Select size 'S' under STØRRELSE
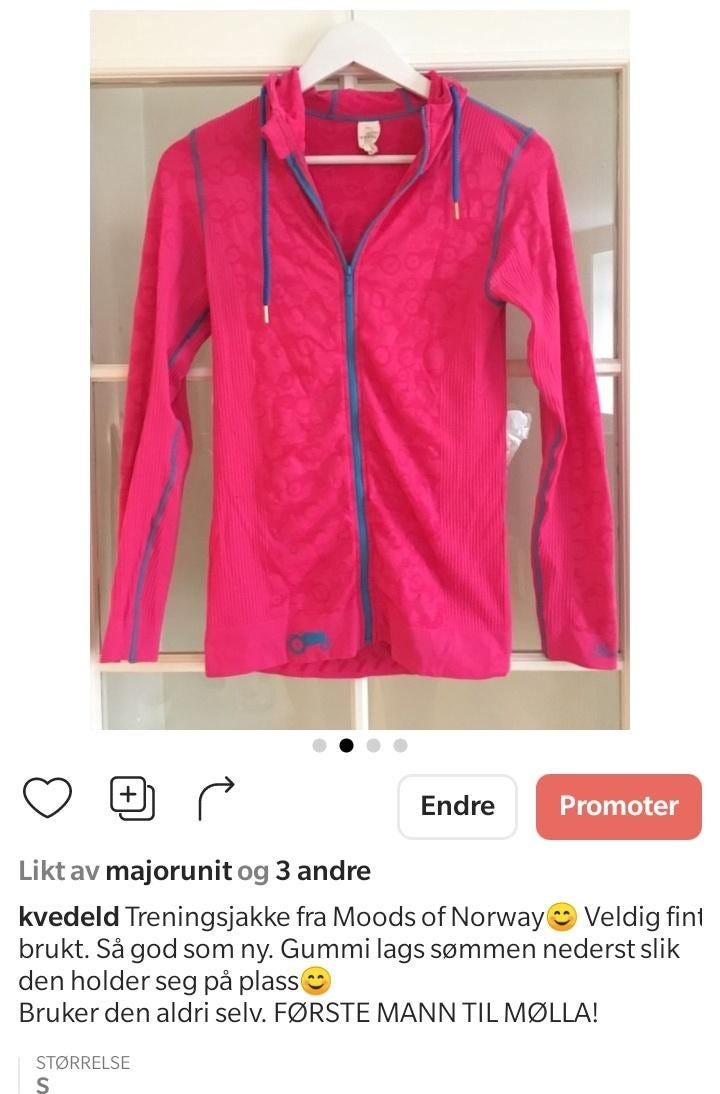 point(45,1084)
